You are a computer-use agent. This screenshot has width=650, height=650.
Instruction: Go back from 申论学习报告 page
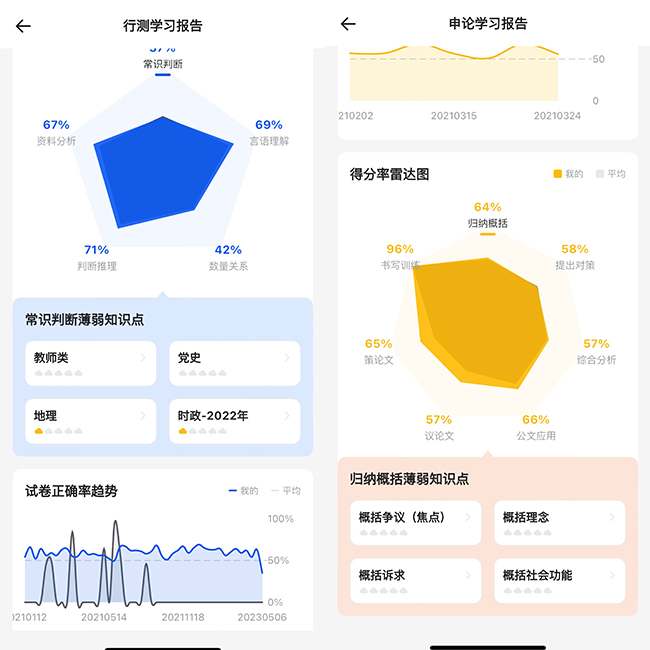(348, 24)
